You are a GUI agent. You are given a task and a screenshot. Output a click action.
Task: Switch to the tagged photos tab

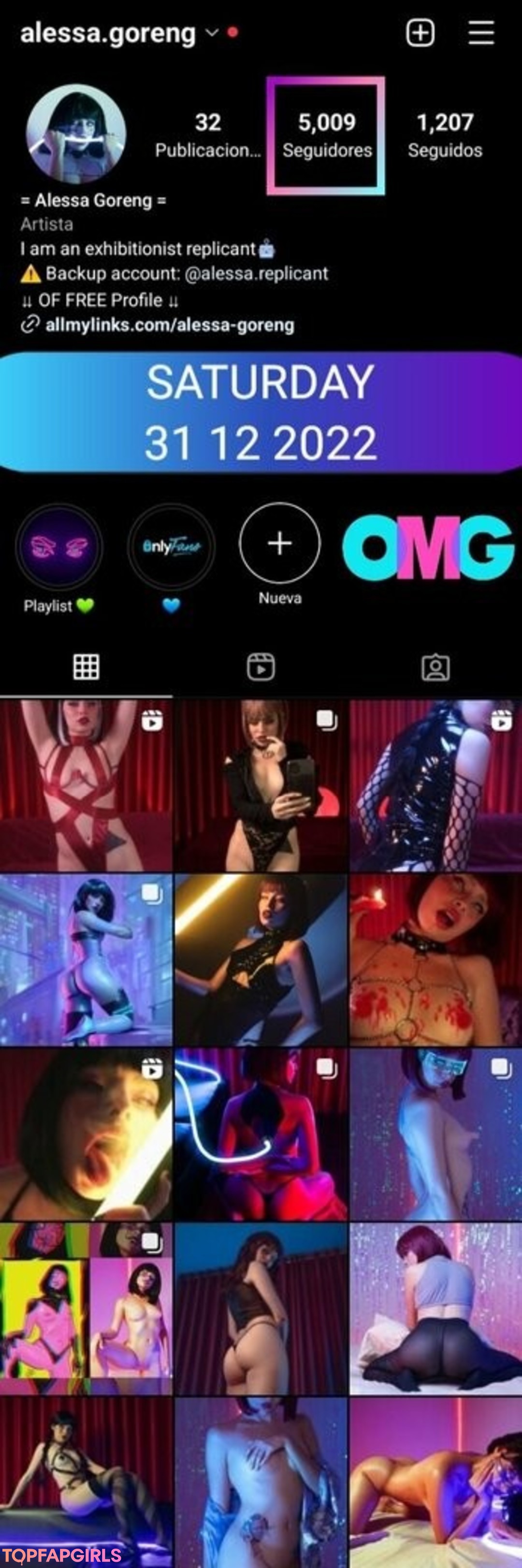coord(435,667)
